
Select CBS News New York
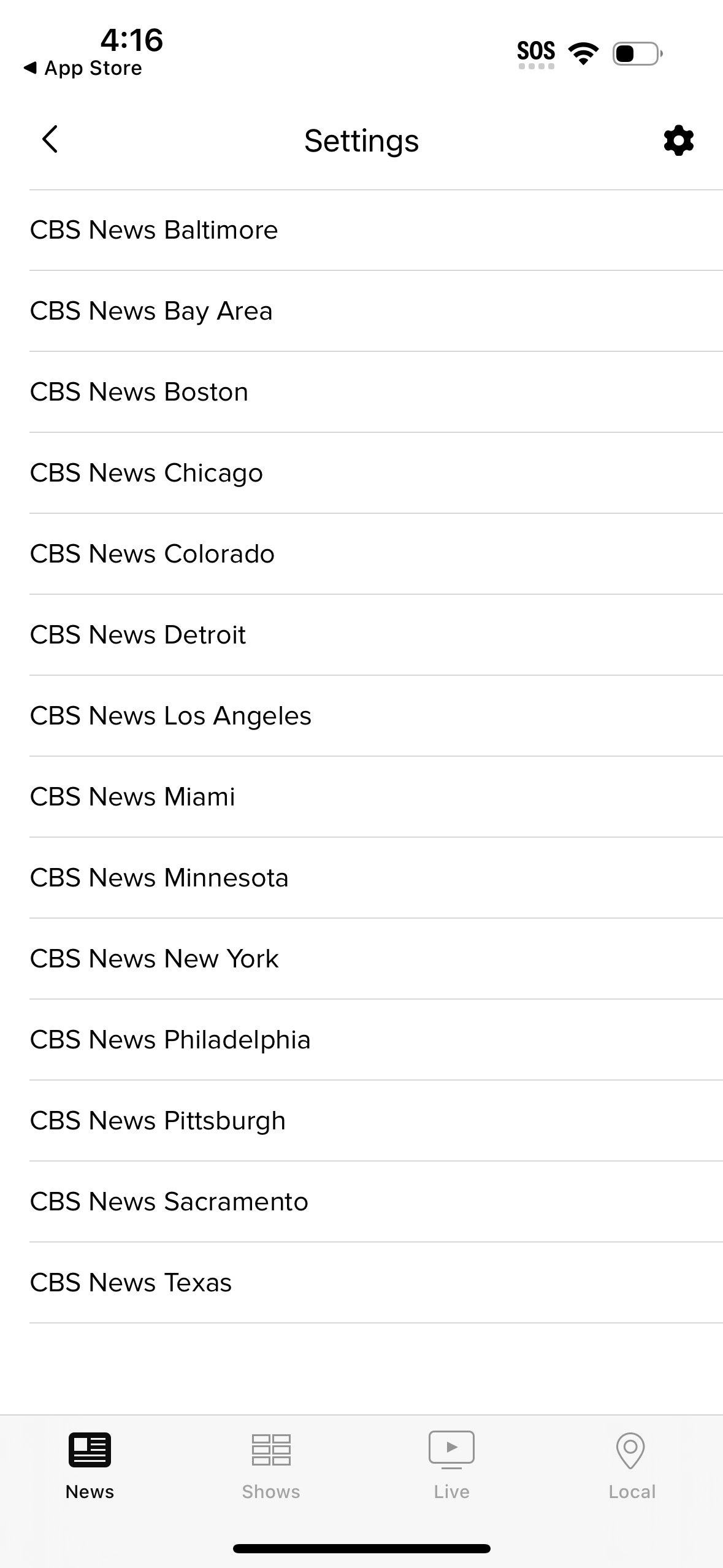click(154, 958)
